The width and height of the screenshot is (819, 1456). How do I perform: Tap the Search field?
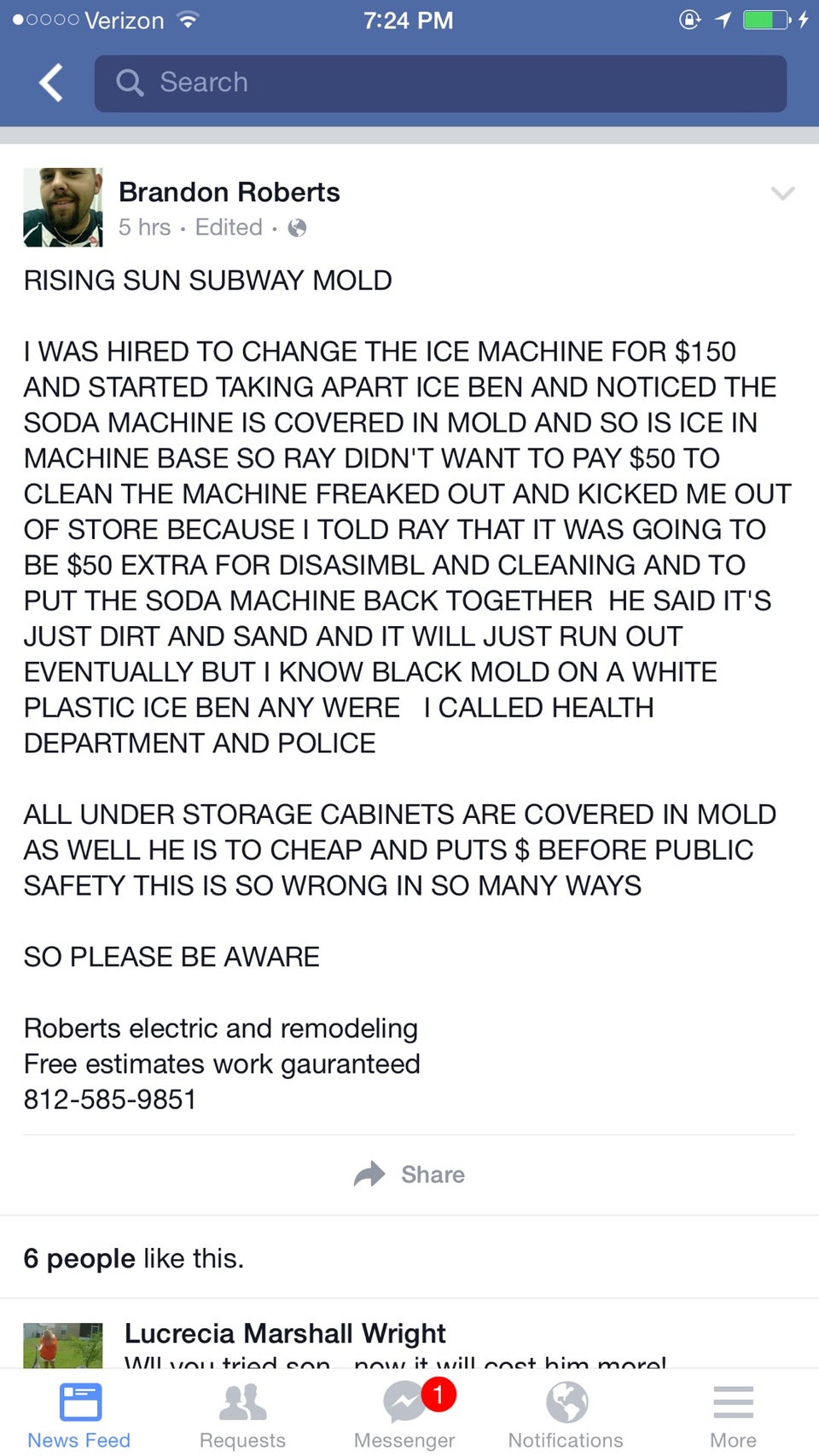(440, 83)
